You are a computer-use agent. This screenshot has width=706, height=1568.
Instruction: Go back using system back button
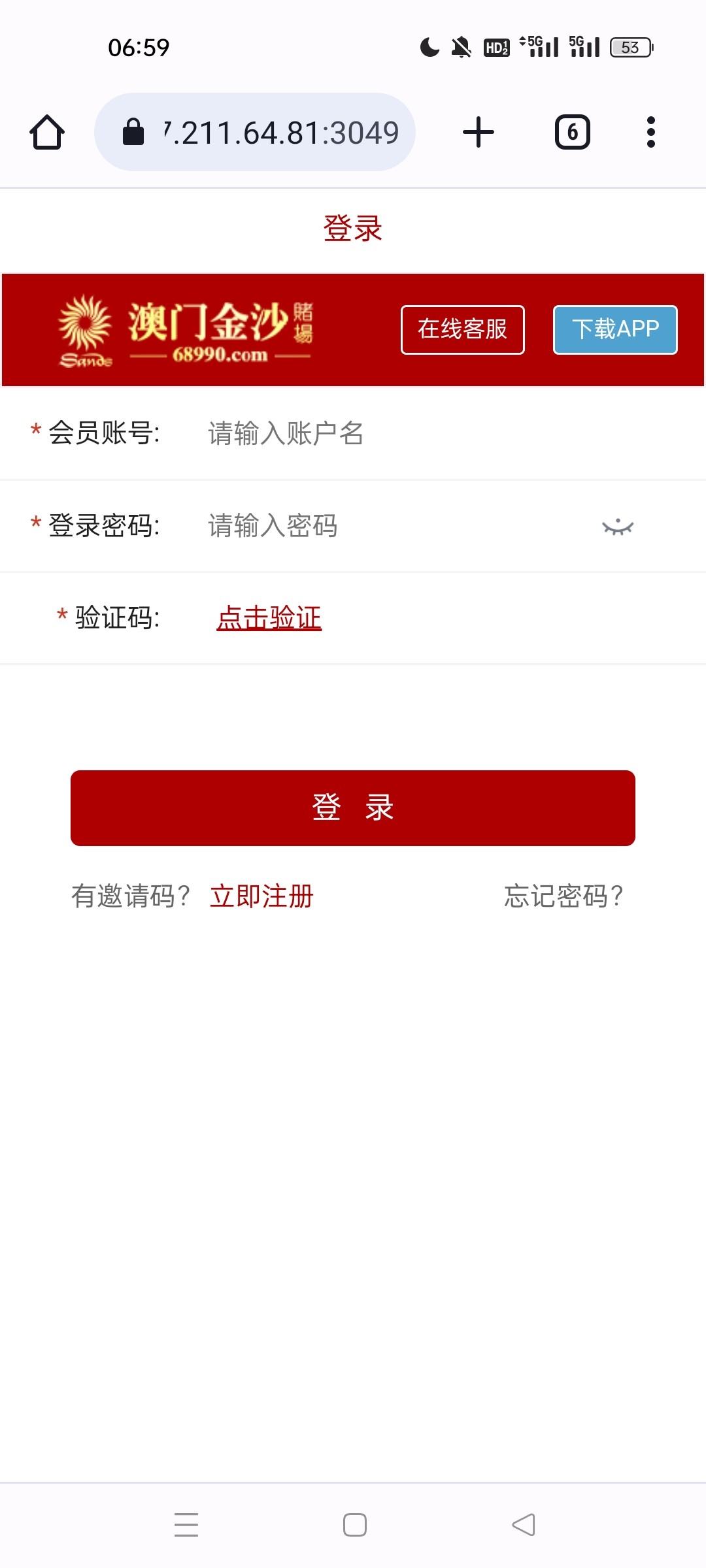coord(523,1525)
